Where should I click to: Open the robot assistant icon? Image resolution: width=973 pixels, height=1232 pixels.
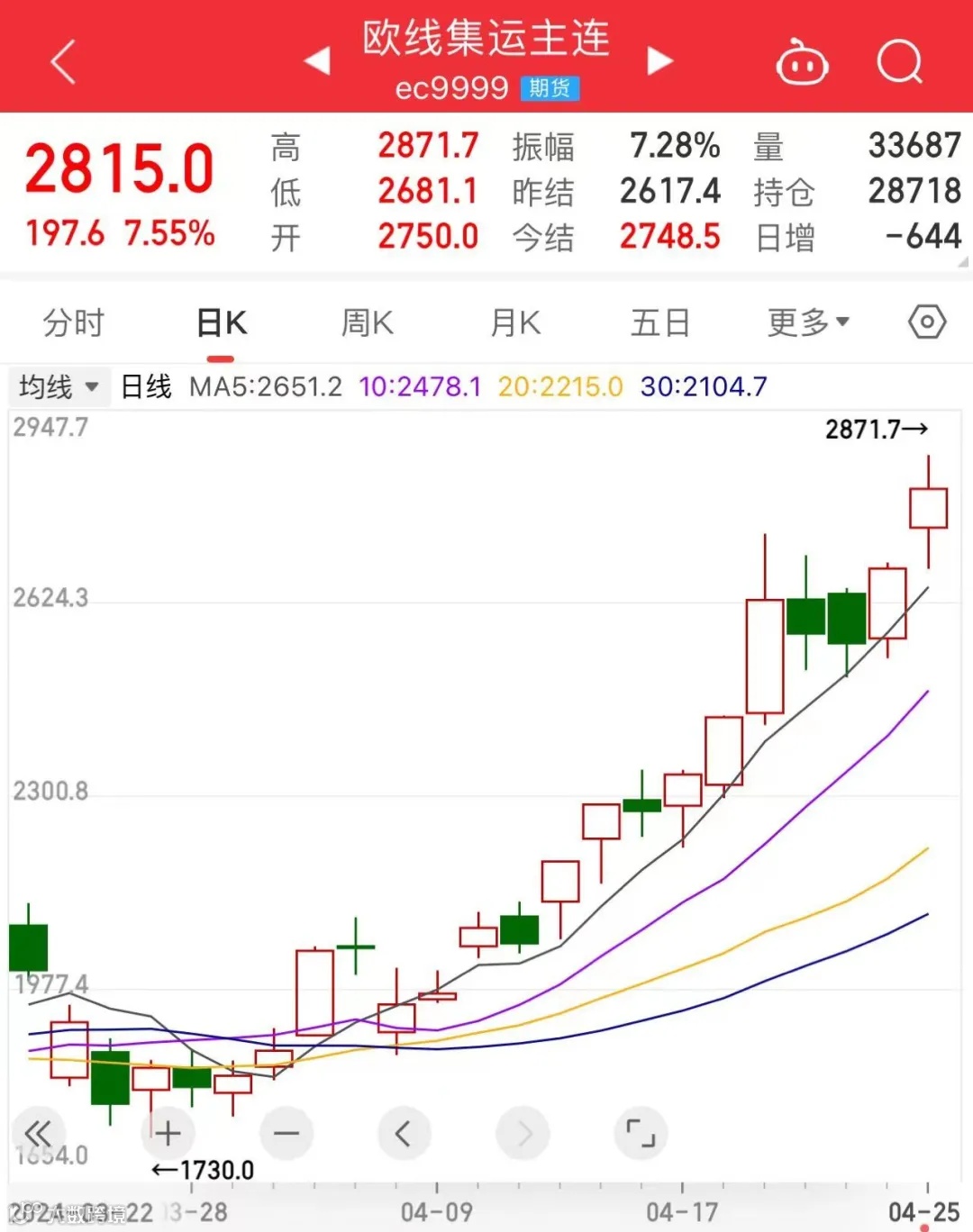coord(802,63)
